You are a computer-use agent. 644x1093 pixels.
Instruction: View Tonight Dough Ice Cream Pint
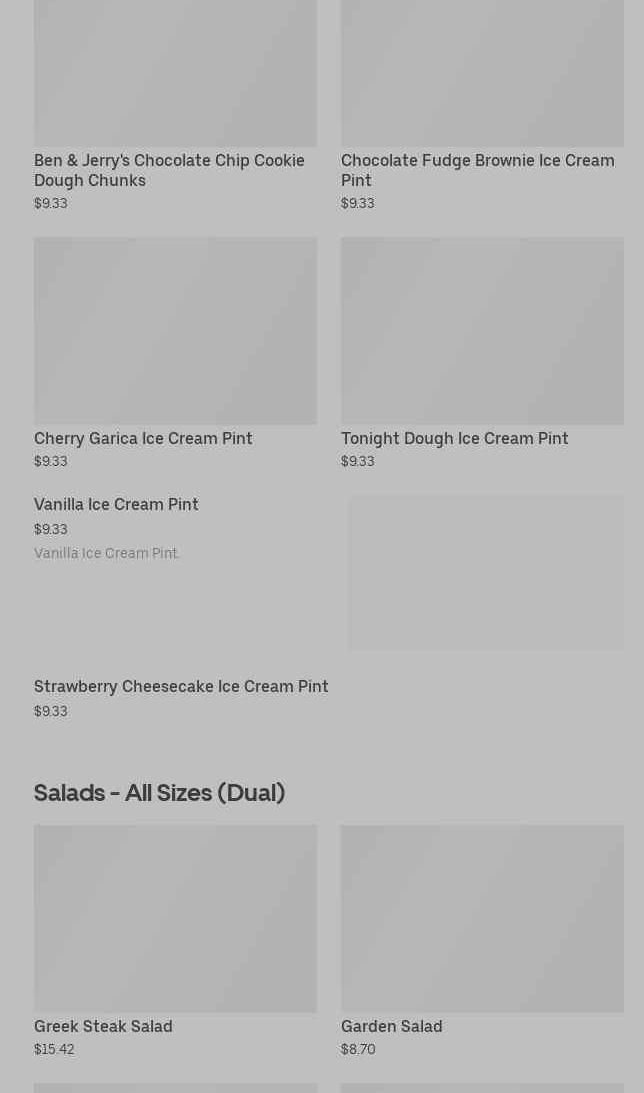pos(482,353)
